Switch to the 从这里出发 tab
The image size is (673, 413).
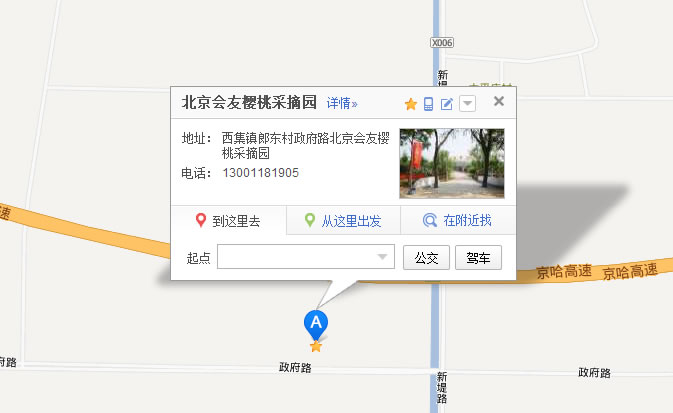(342, 221)
